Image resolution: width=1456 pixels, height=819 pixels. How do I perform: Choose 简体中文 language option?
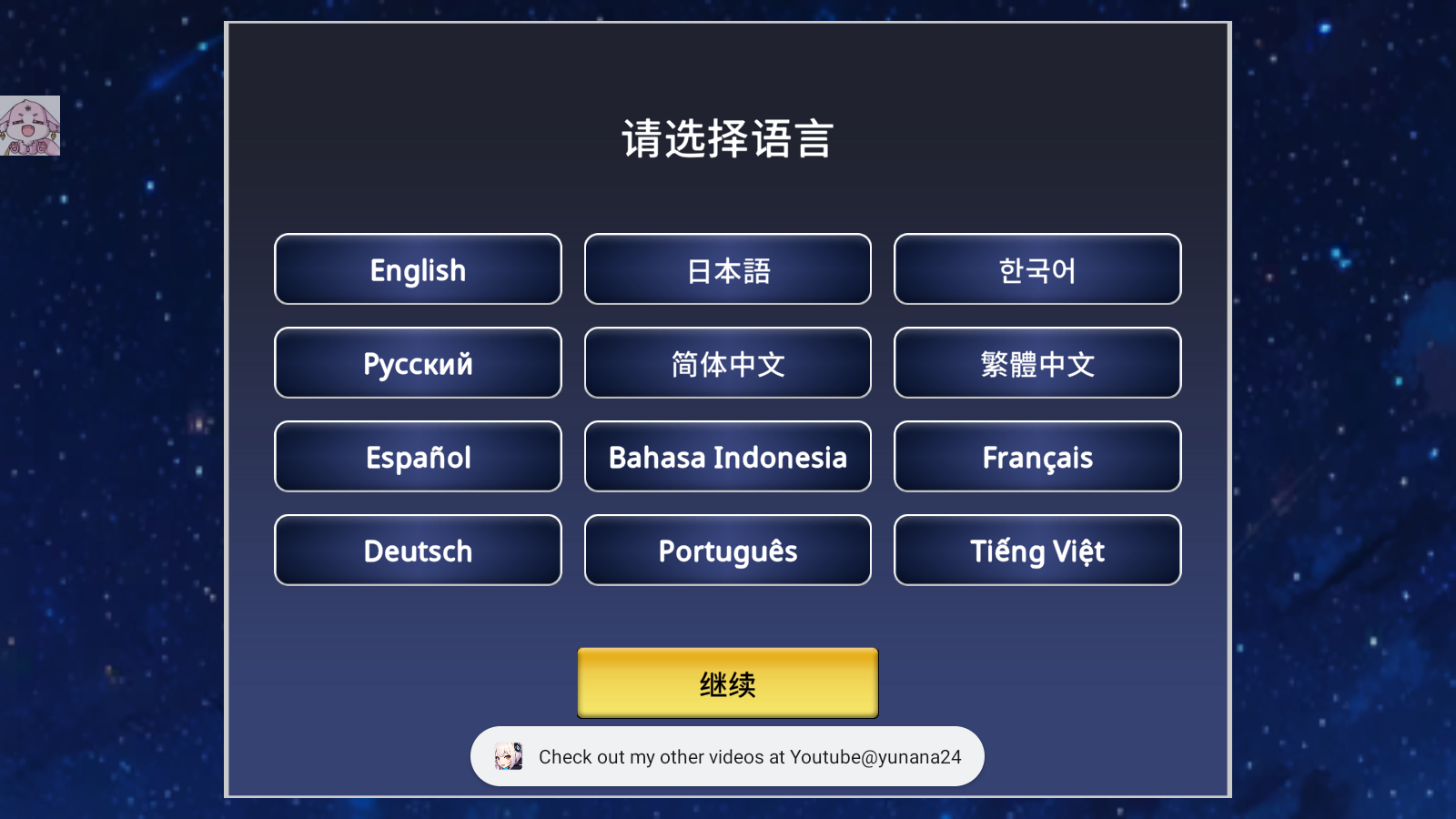[727, 363]
